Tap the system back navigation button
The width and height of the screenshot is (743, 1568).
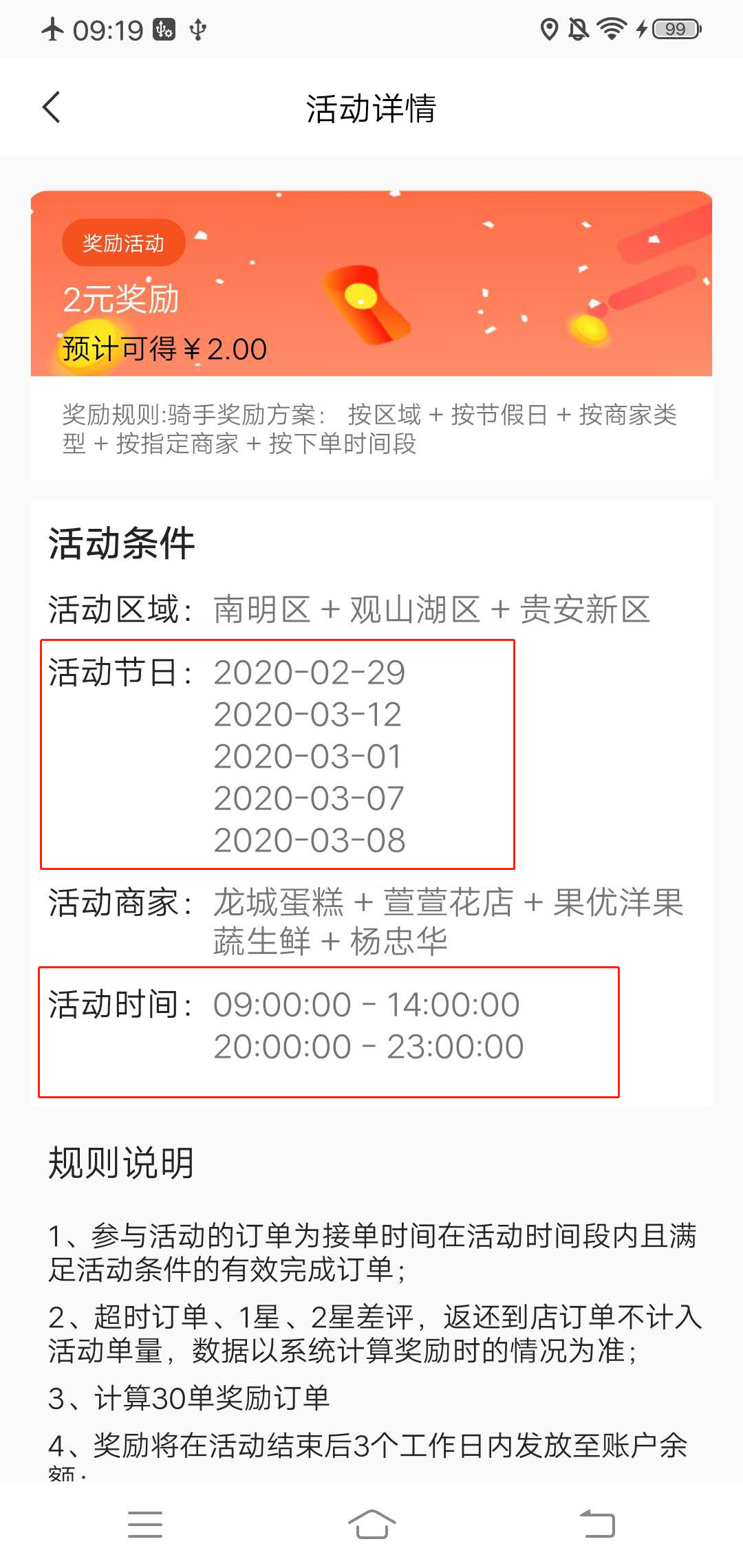597,1524
